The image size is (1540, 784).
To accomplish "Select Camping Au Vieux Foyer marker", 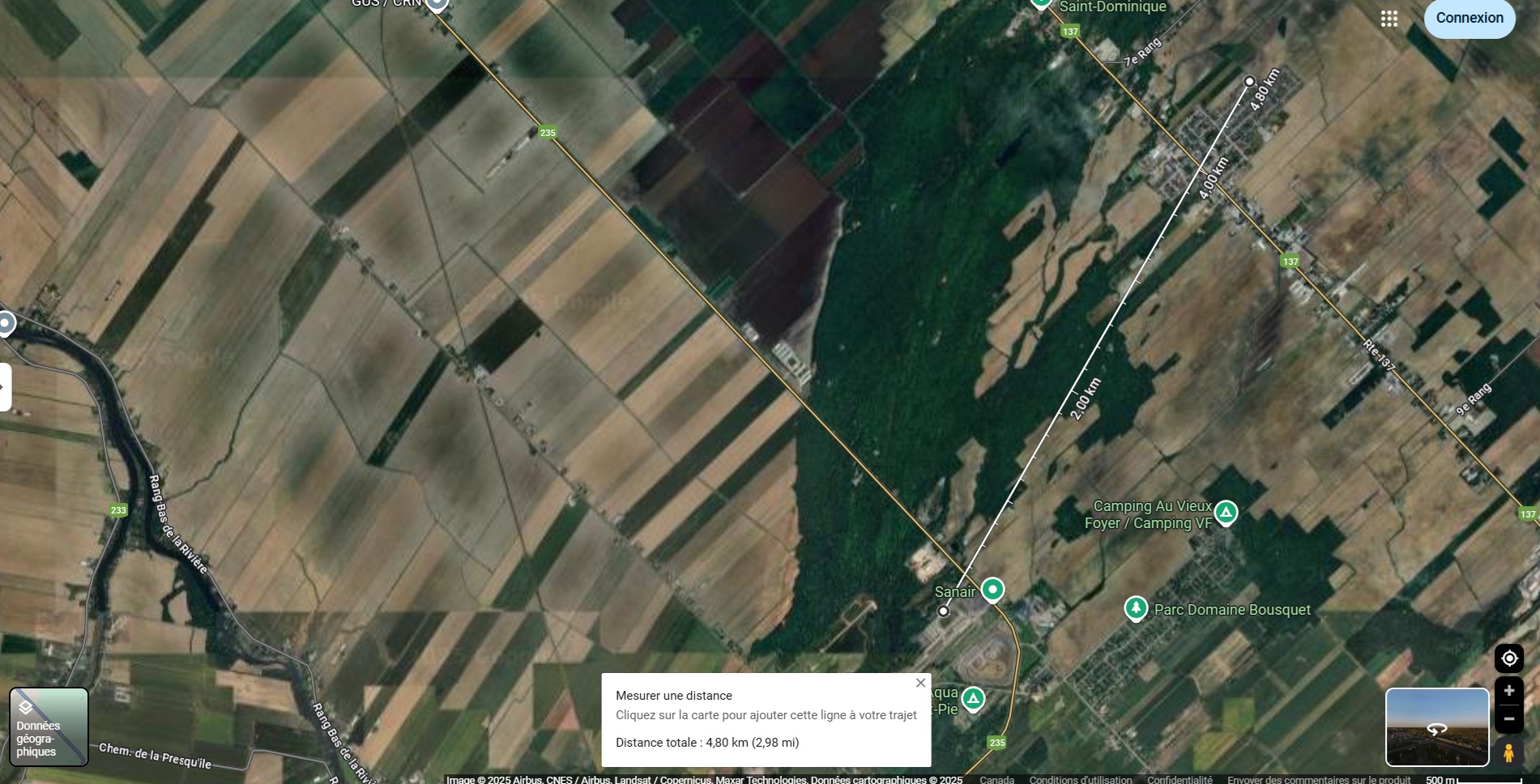I will pos(1226,513).
